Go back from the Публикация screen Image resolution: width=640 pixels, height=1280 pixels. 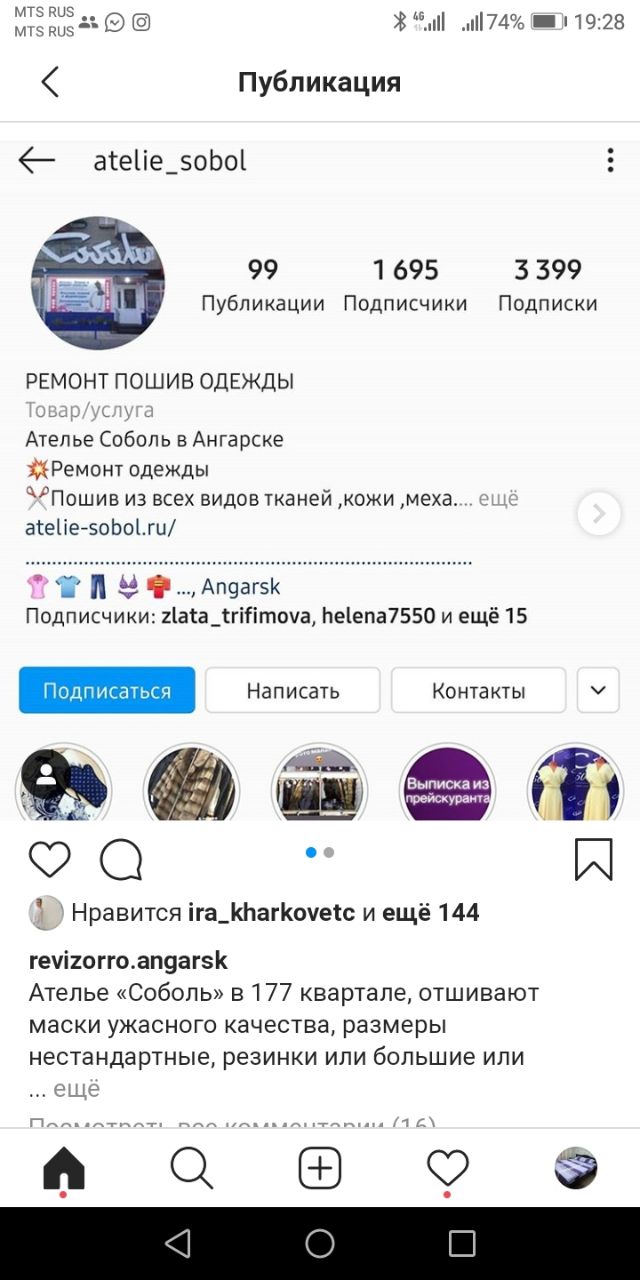pyautogui.click(x=50, y=82)
